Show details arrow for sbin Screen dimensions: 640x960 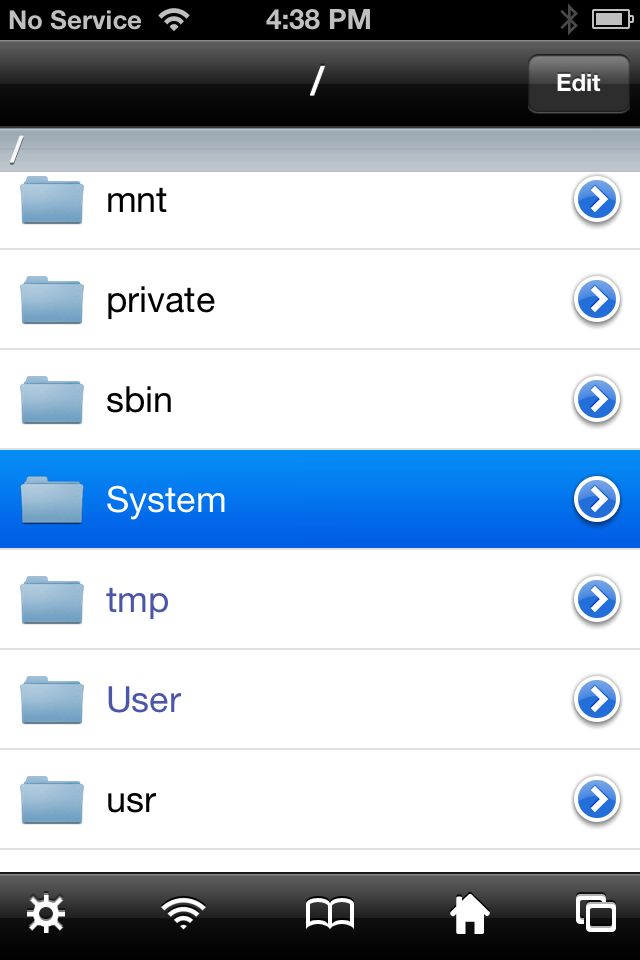click(x=597, y=400)
